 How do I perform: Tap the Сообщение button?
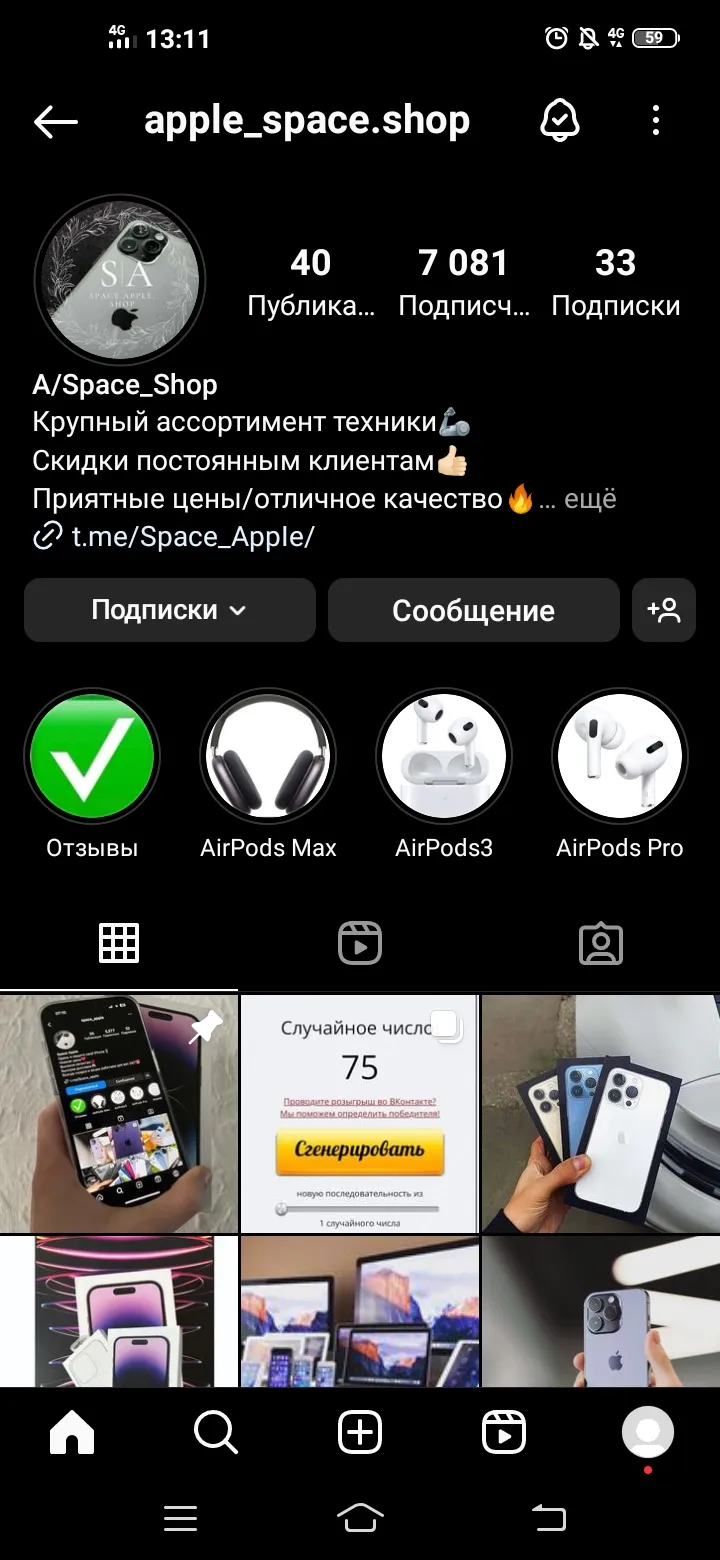pos(474,610)
